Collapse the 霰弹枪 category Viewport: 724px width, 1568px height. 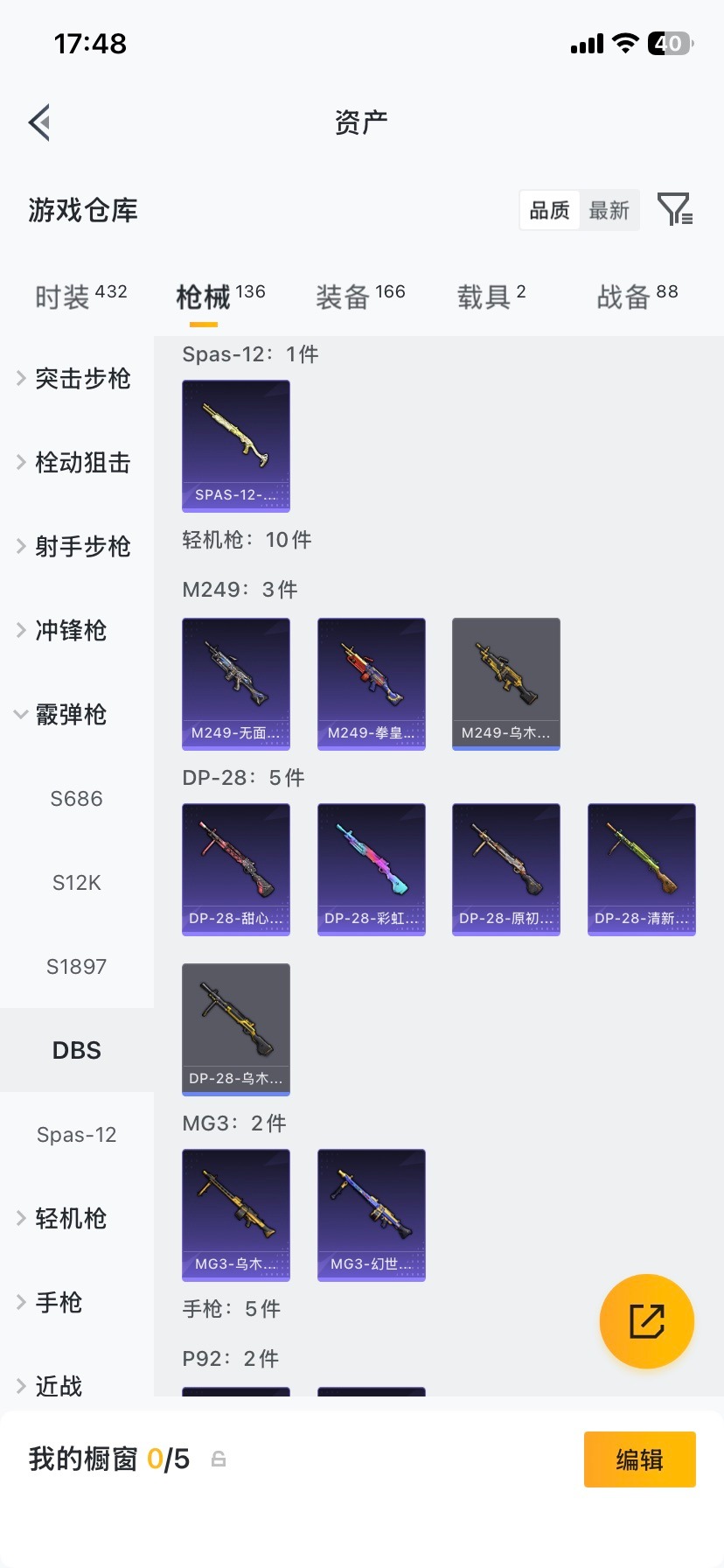click(x=70, y=715)
